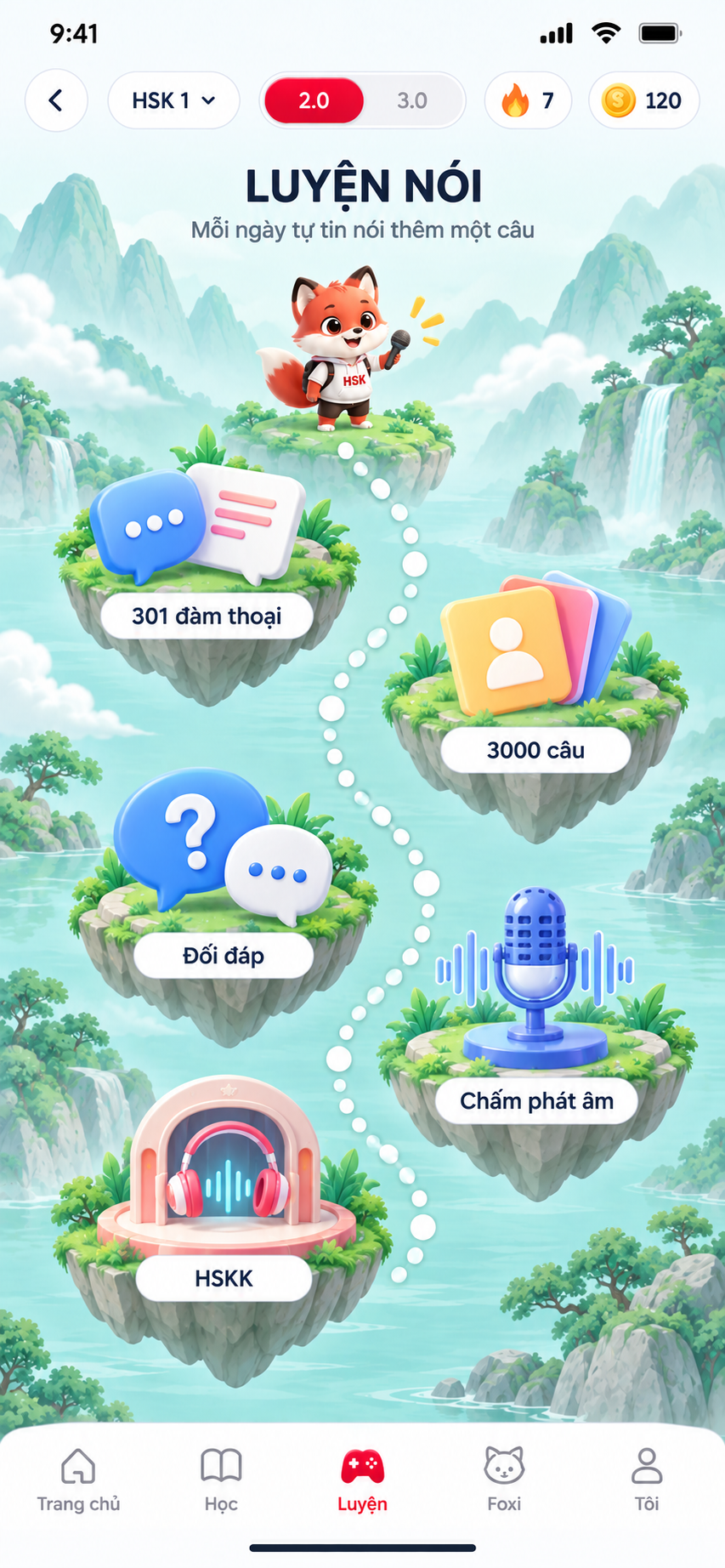Open the Foxi tab

[x=504, y=1480]
